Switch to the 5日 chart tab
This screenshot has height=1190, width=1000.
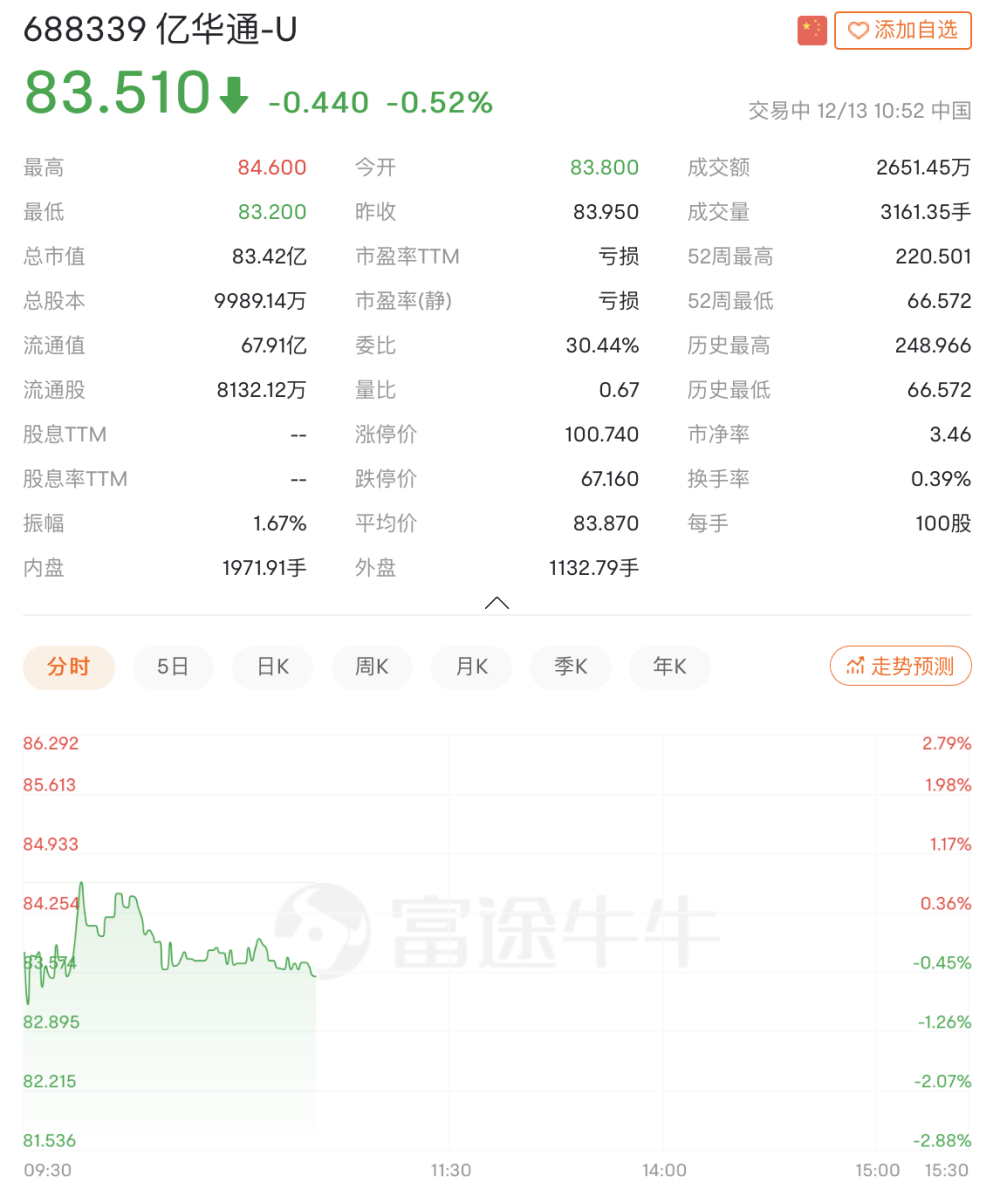click(173, 667)
